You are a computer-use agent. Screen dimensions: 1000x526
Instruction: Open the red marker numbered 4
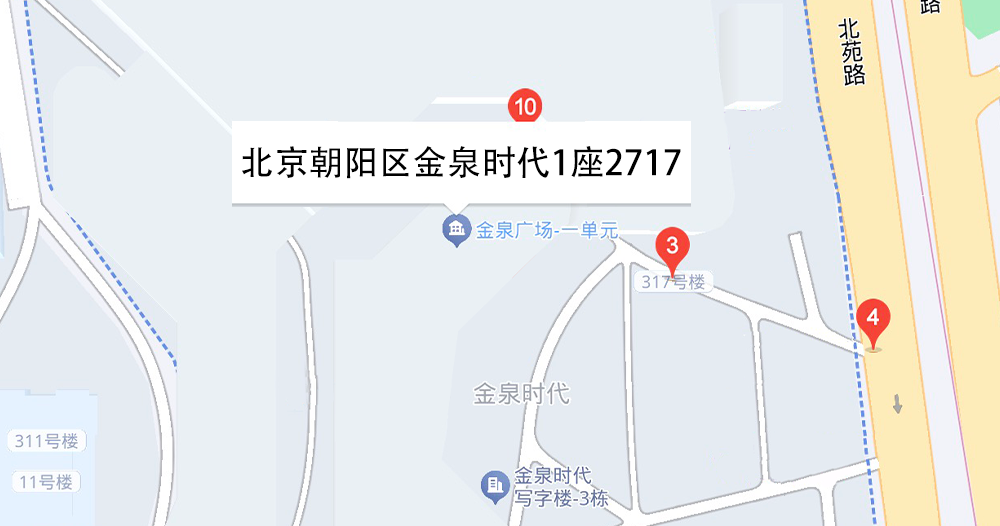(x=873, y=318)
